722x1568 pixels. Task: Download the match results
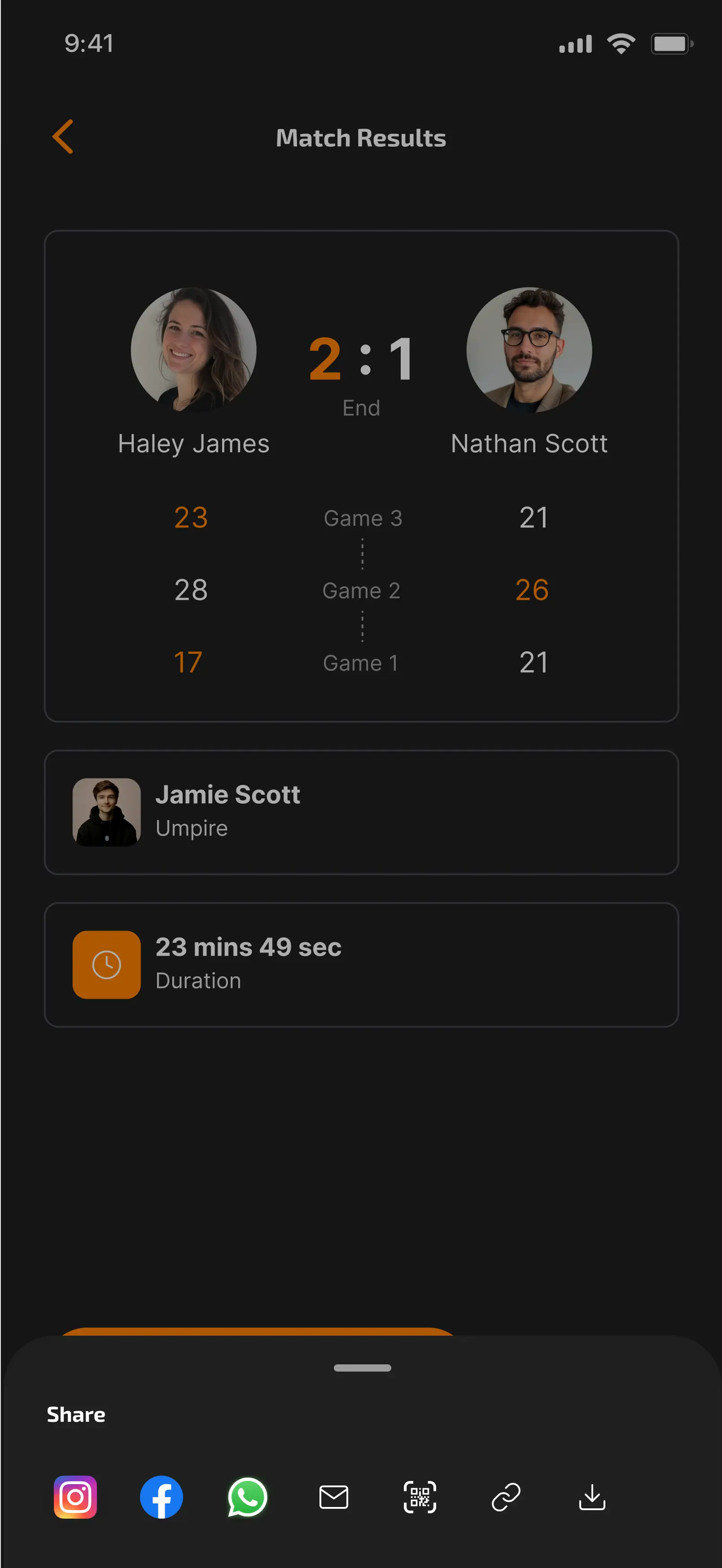point(592,1496)
